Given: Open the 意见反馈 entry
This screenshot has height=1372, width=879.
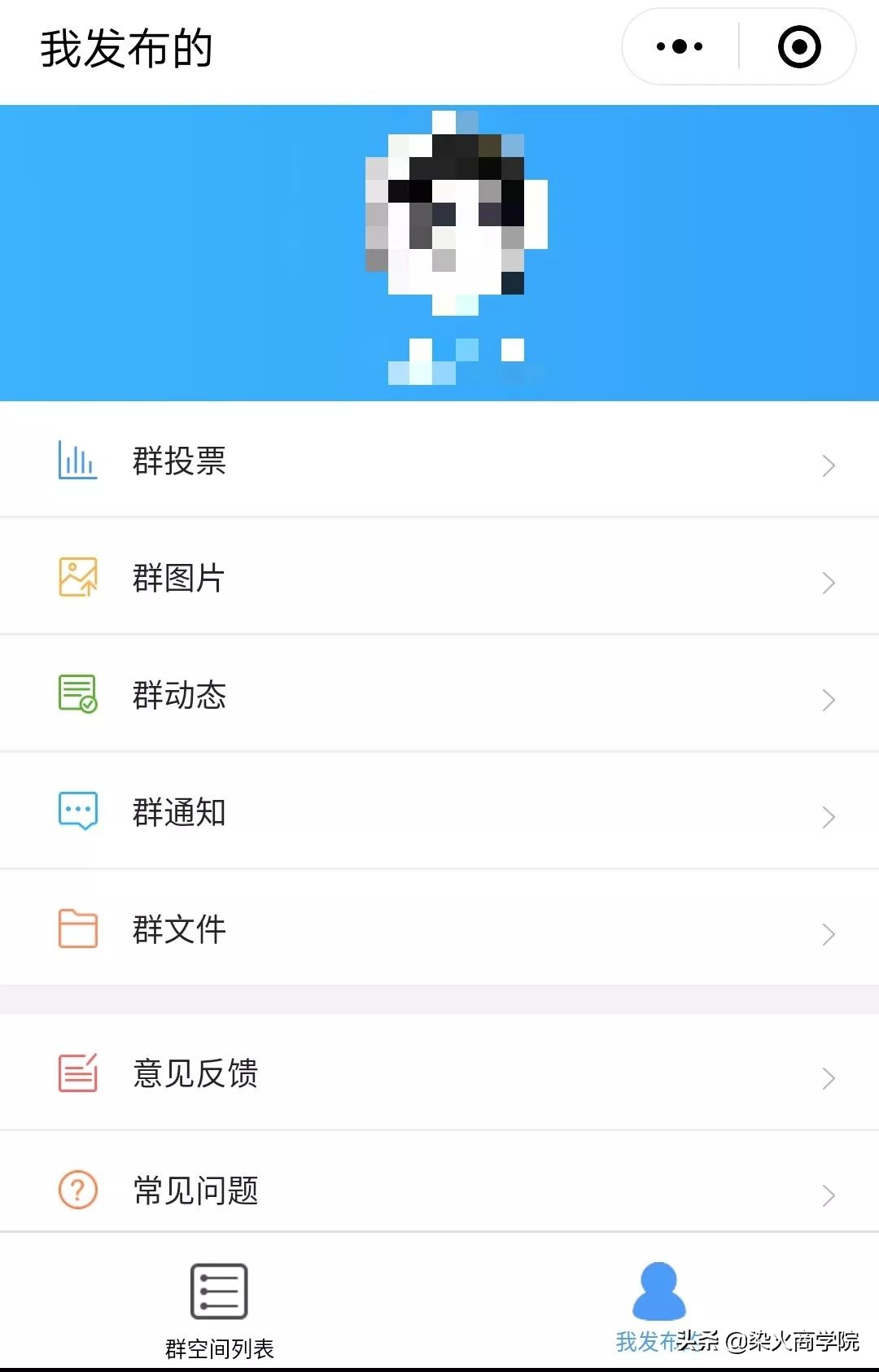Looking at the screenshot, I should pyautogui.click(x=439, y=1074).
